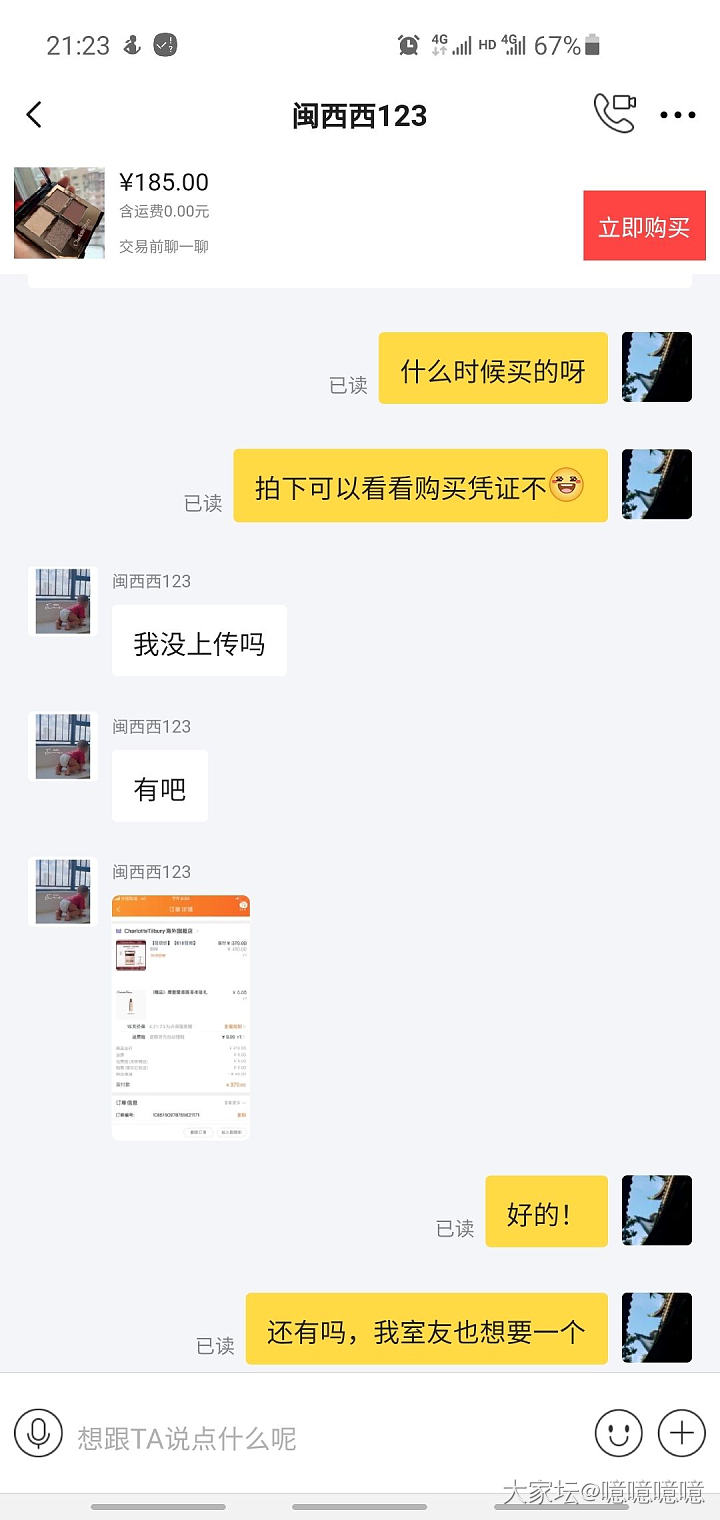
Task: Go back from chat with 闽西西123
Action: [x=34, y=115]
